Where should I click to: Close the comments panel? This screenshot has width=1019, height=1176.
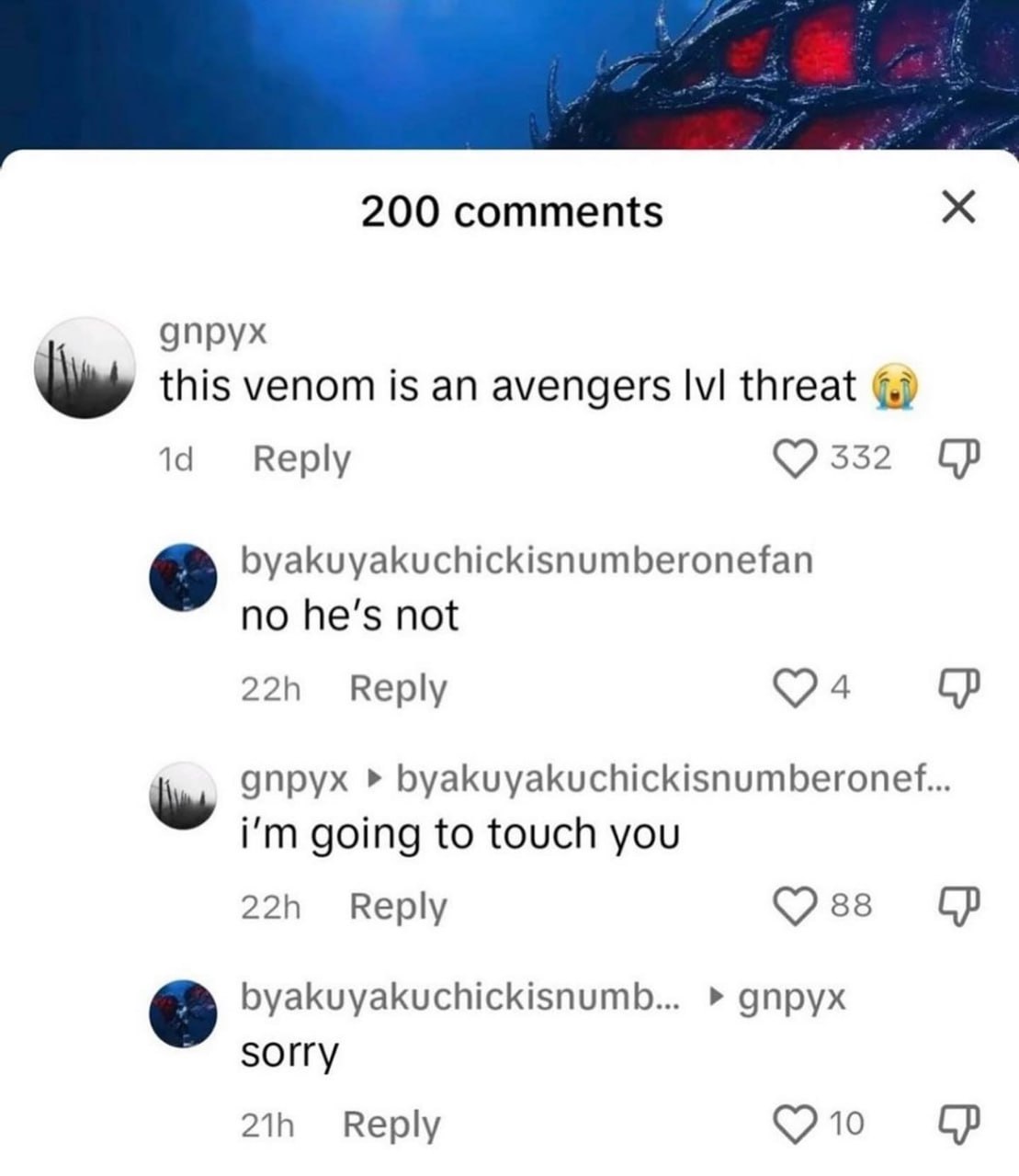click(x=957, y=210)
